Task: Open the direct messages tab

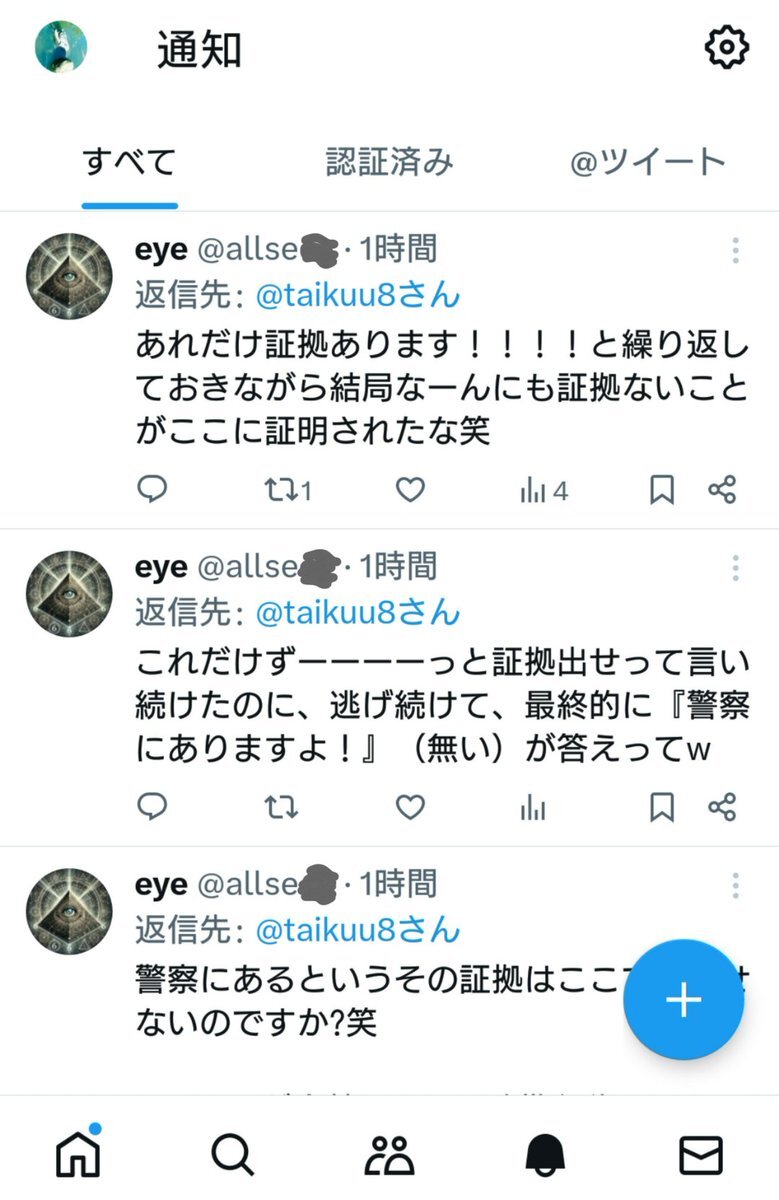Action: [x=701, y=1155]
